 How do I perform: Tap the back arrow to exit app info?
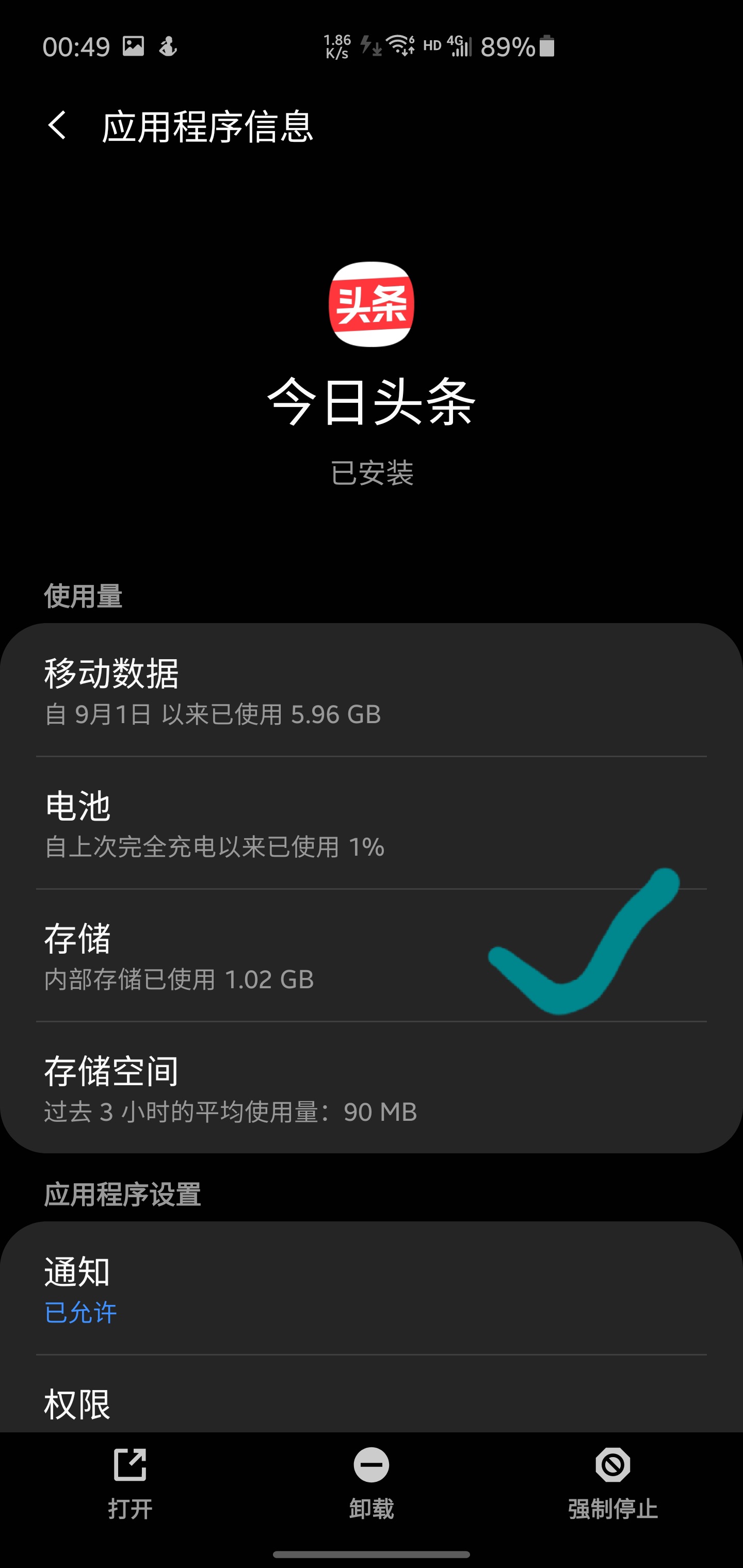coord(58,126)
